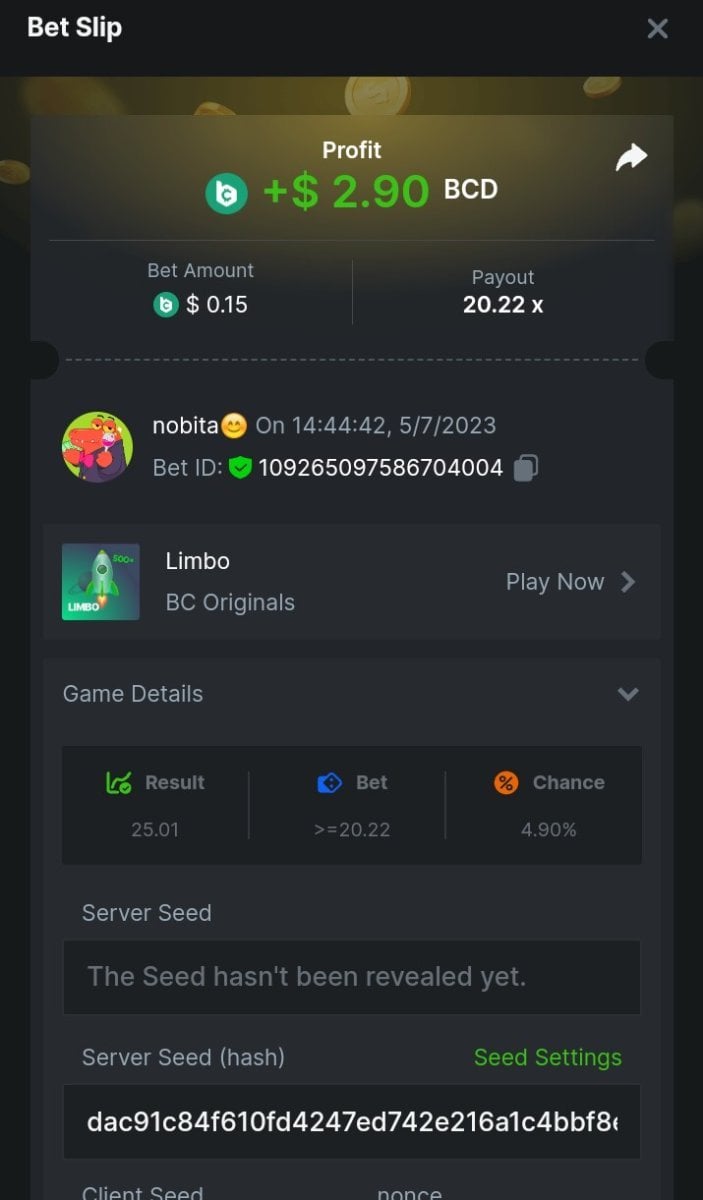703x1200 pixels.
Task: Select the Server Seed hash field
Action: pos(351,1122)
